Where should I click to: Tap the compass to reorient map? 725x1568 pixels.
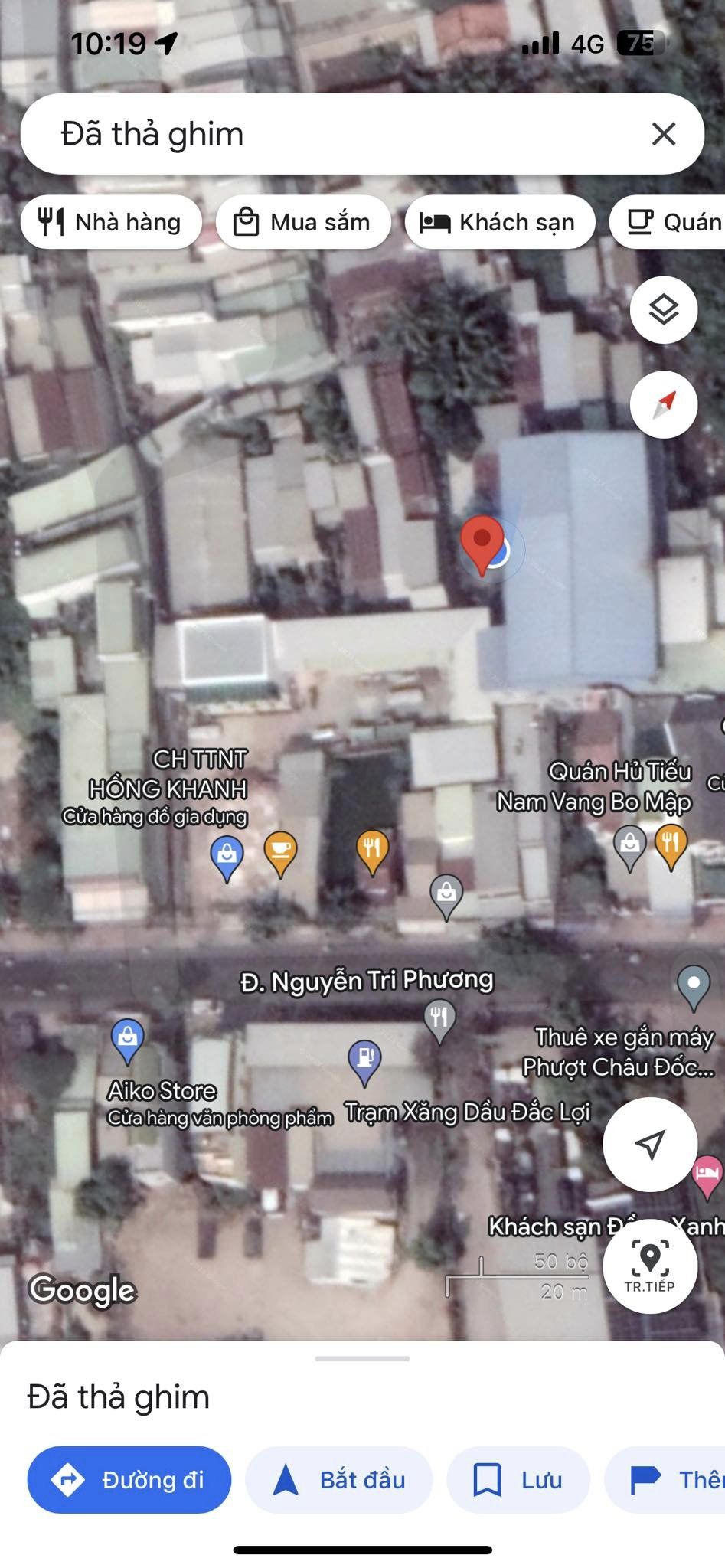(663, 404)
